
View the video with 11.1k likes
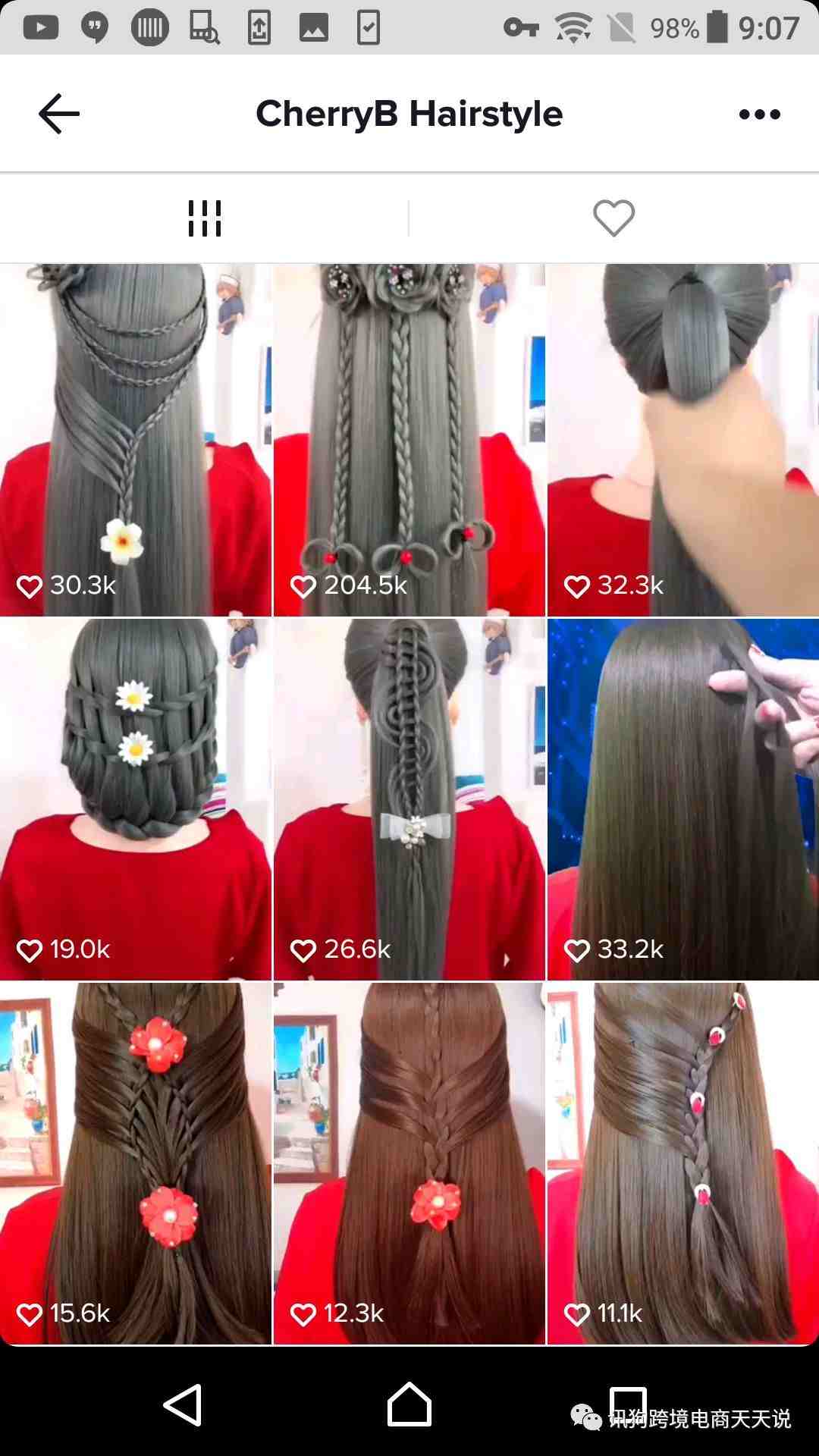click(x=682, y=1163)
